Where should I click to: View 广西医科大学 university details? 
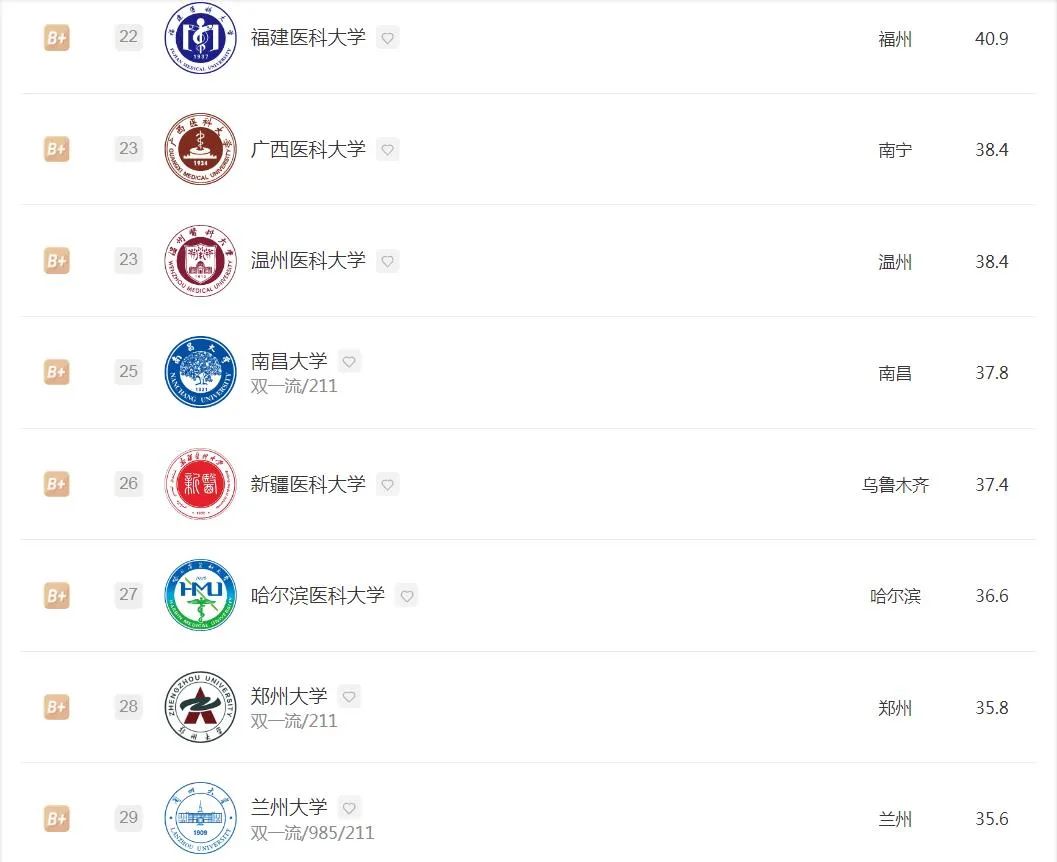coord(308,150)
